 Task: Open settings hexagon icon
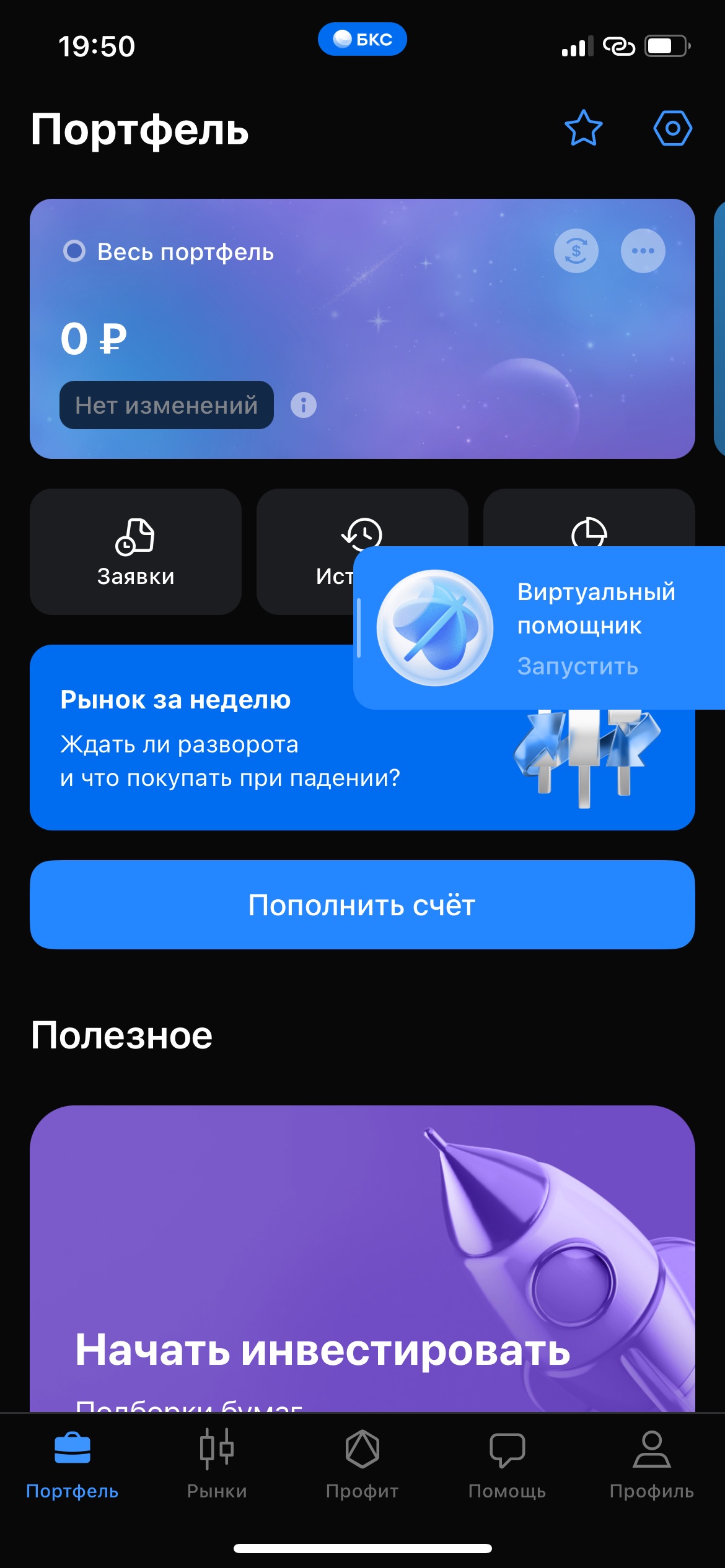coord(672,128)
